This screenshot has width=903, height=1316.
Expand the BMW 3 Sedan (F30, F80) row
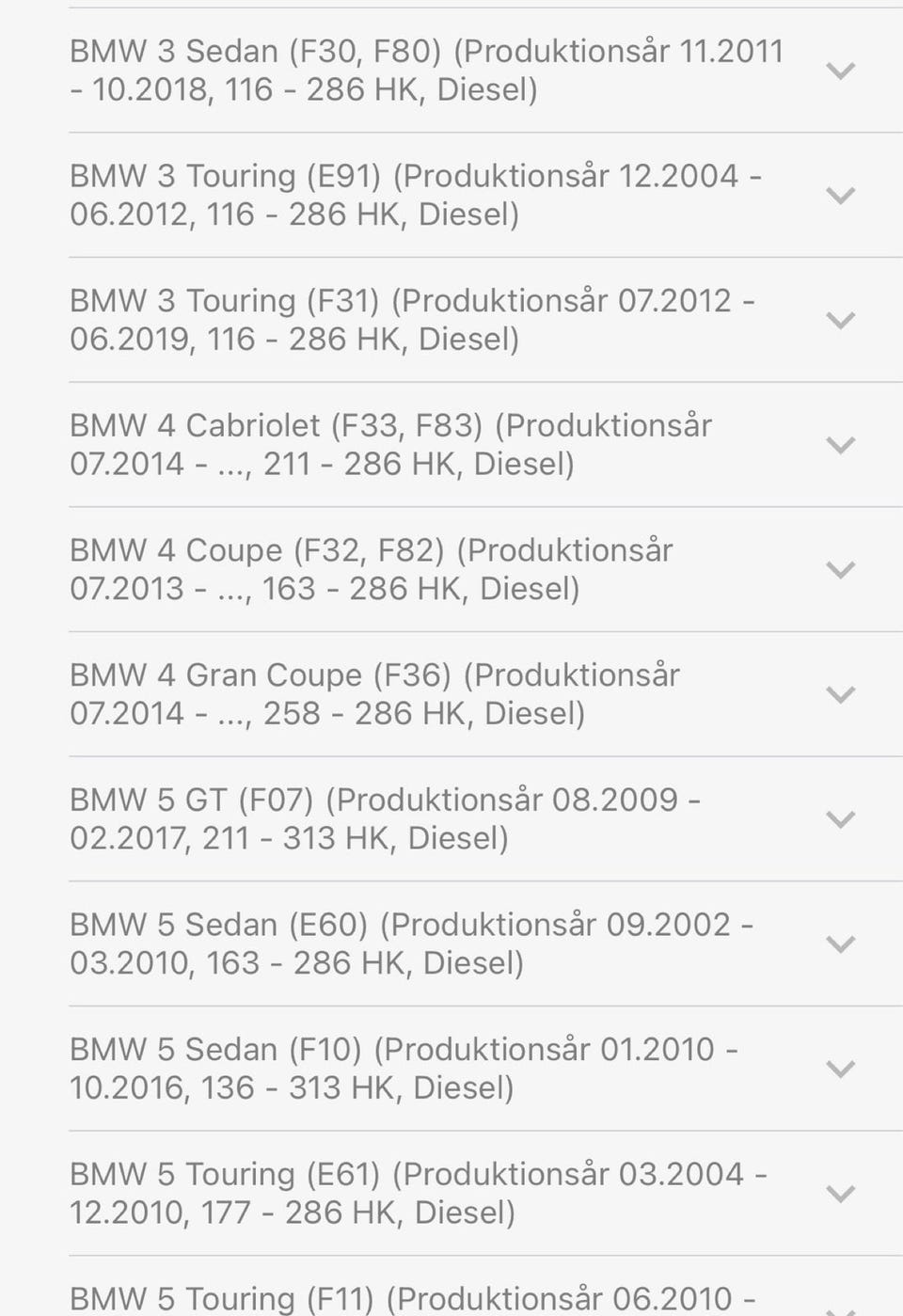839,71
